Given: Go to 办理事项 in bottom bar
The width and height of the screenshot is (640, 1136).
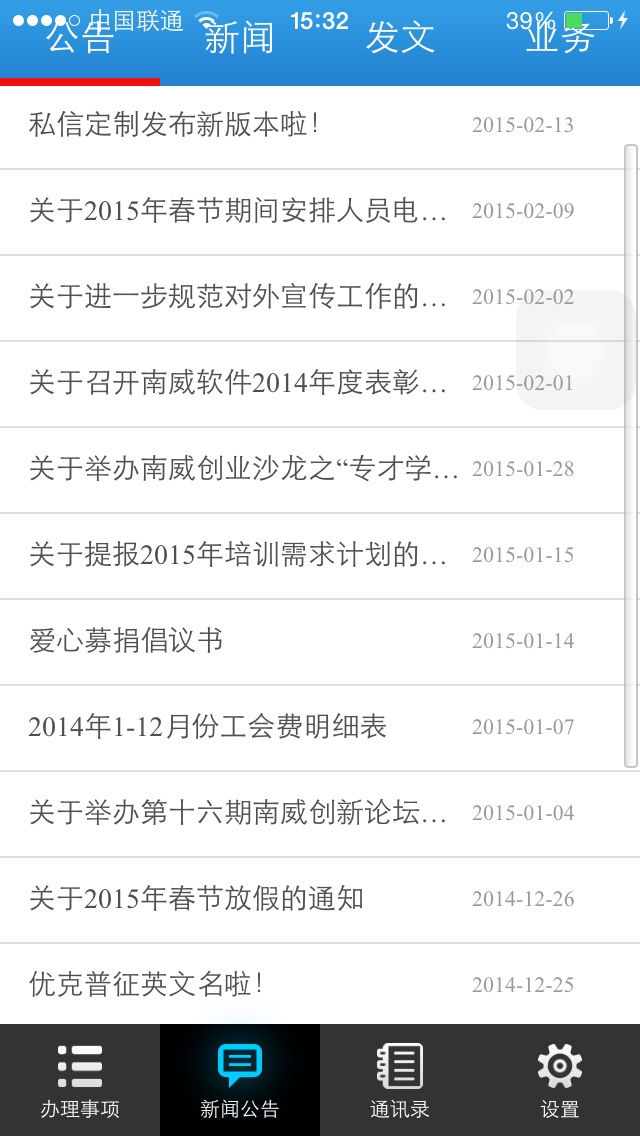Looking at the screenshot, I should point(80,1080).
